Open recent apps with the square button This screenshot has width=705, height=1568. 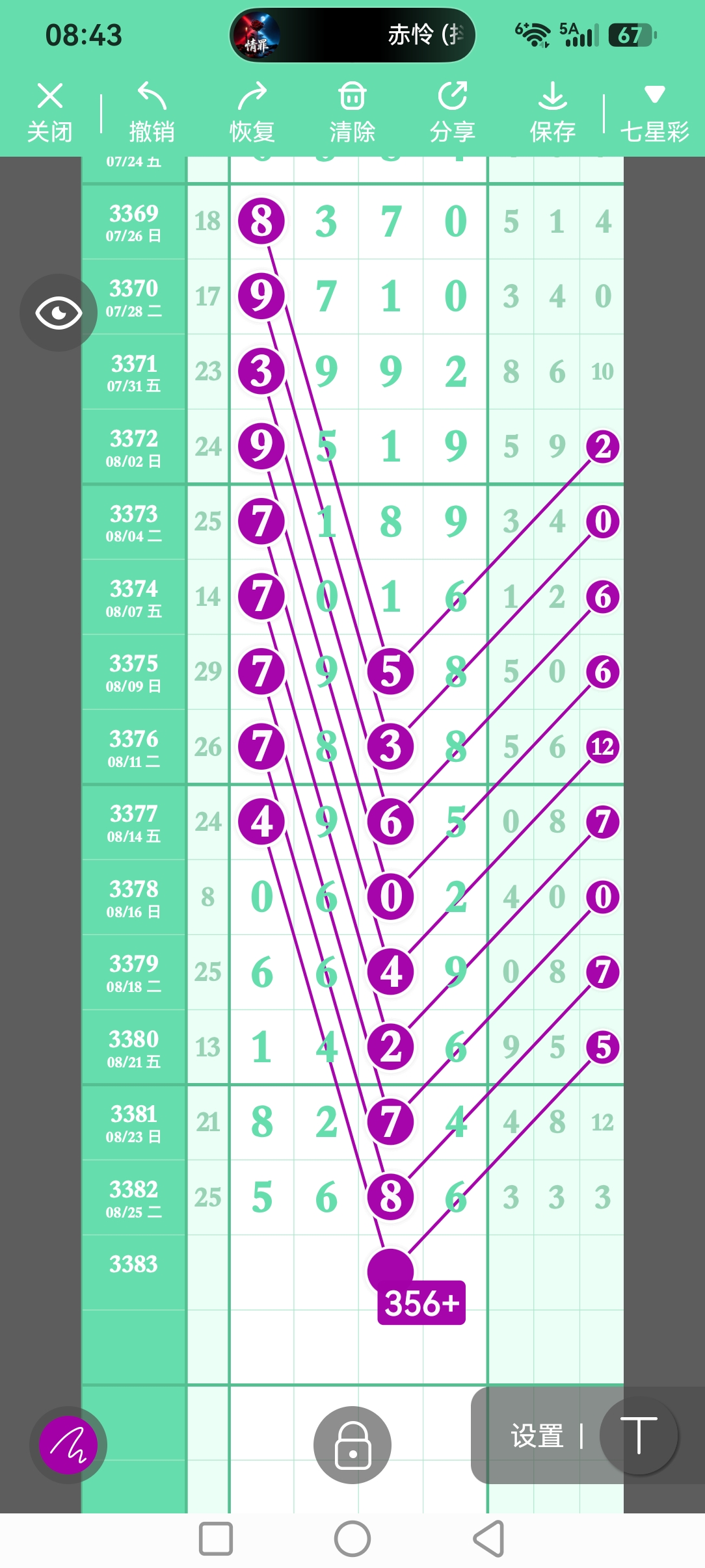(x=216, y=1539)
